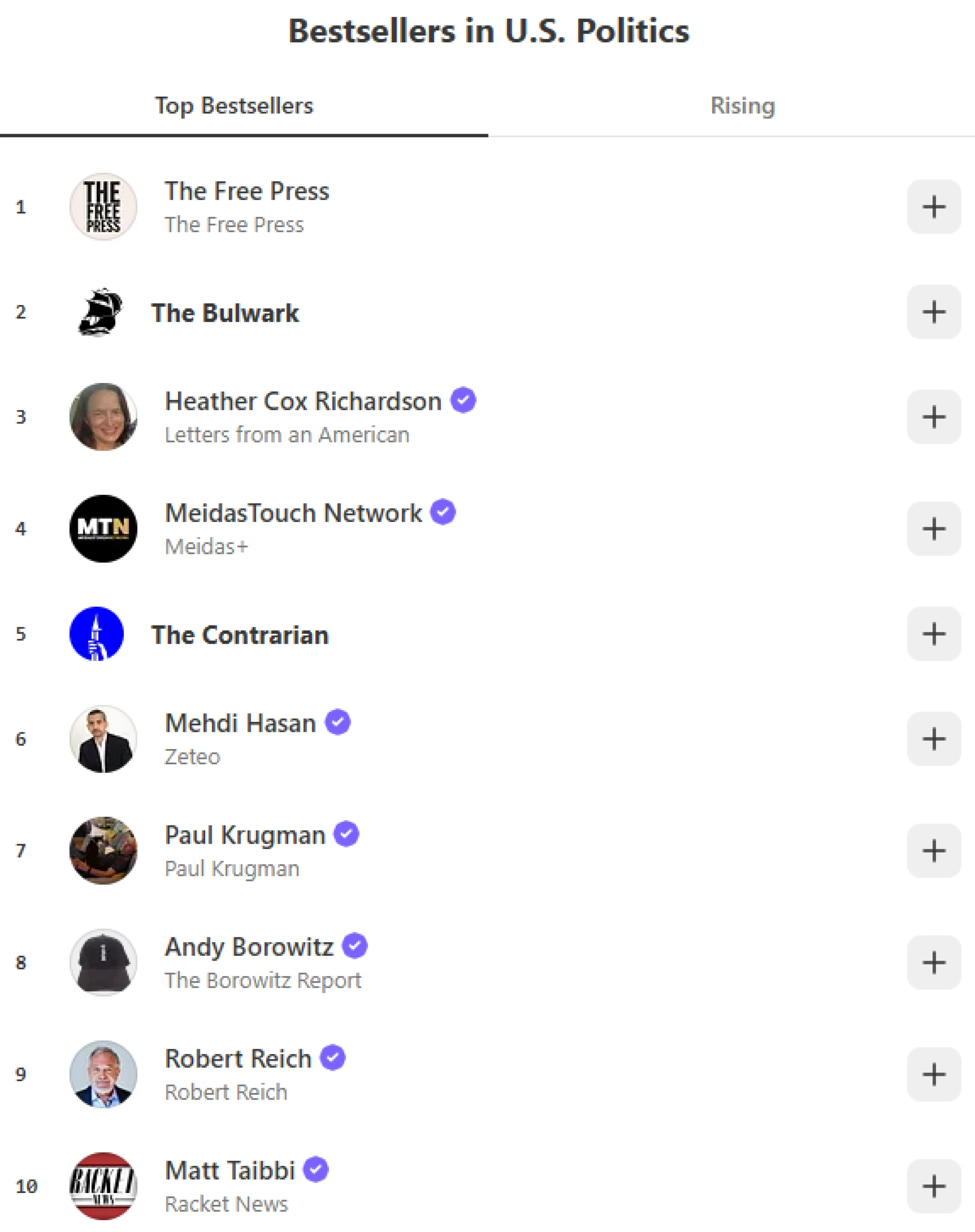
Task: Open The Bulwark publication
Action: (x=225, y=313)
